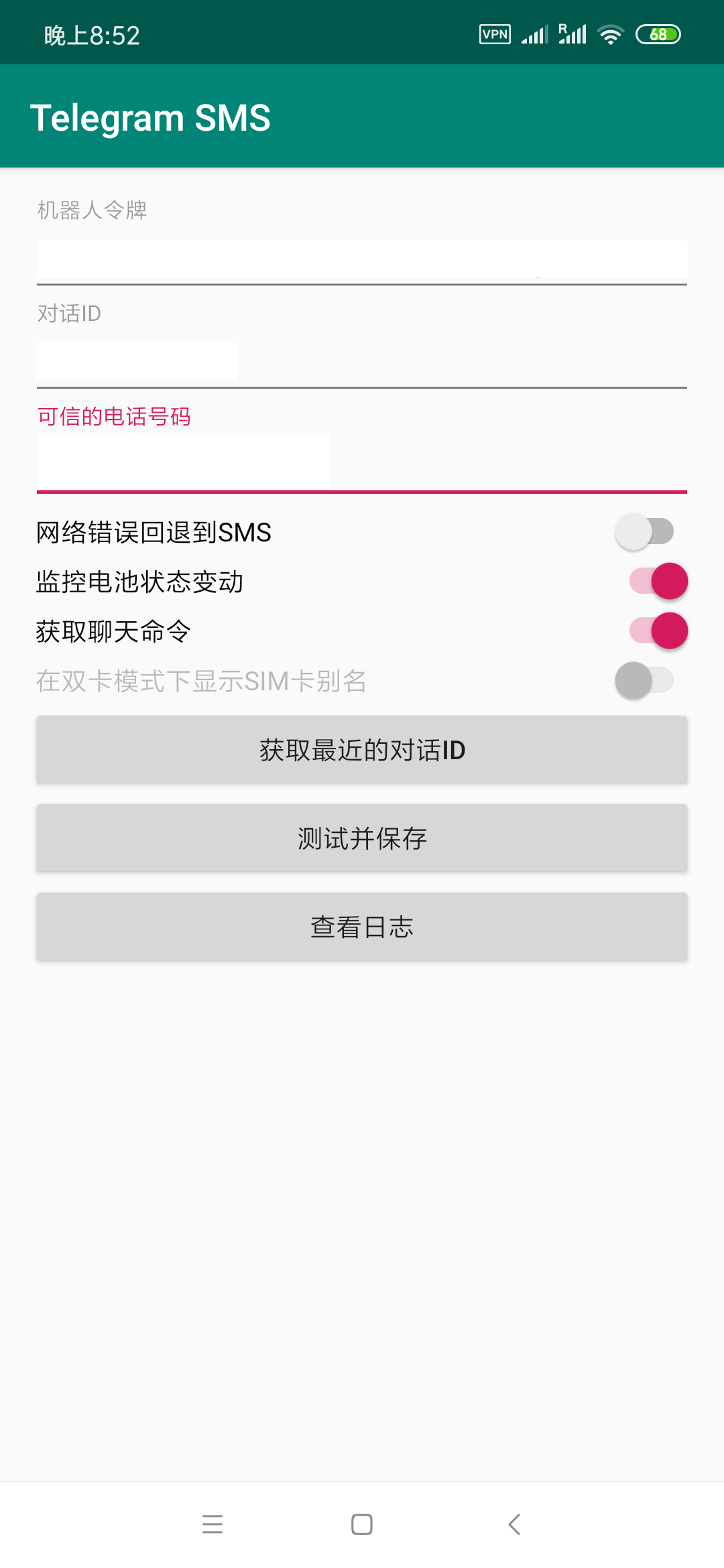Screen dimensions: 724x1568
Task: Tap the 对话ID (chat ID) field
Action: pos(362,363)
